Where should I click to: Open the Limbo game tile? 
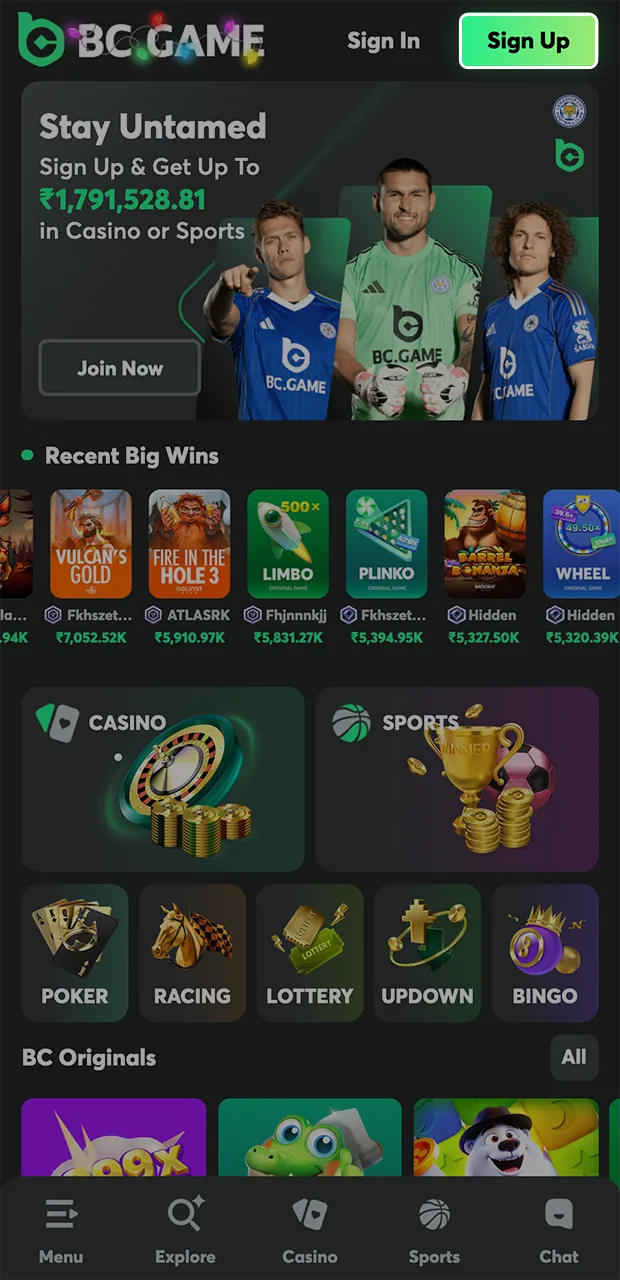tap(287, 543)
